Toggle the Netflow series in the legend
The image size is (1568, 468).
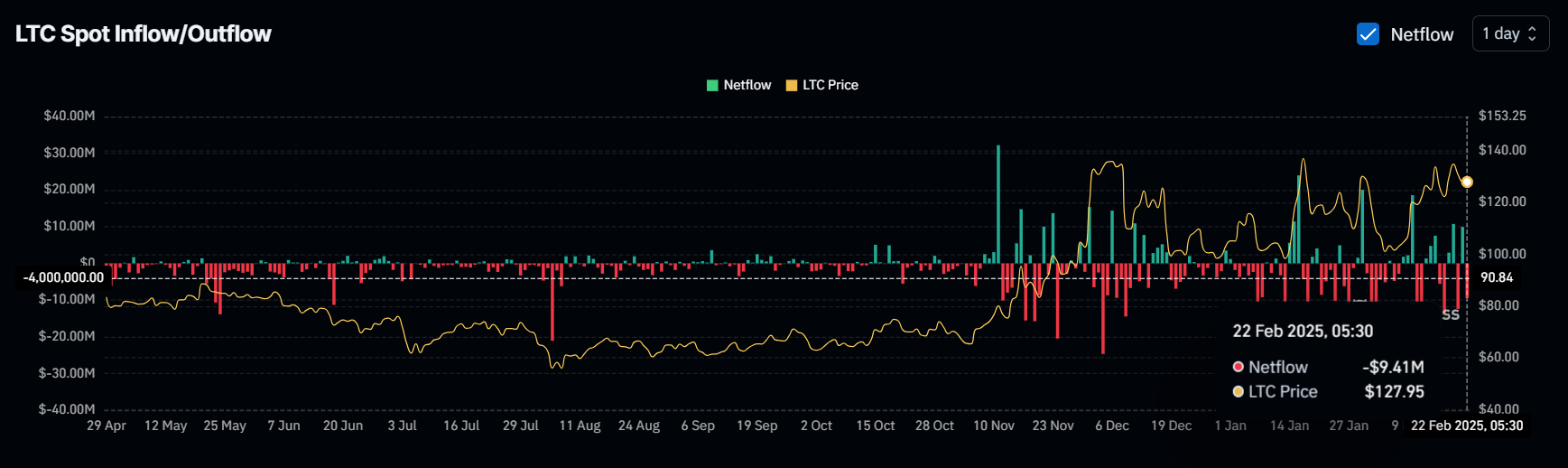[x=738, y=85]
